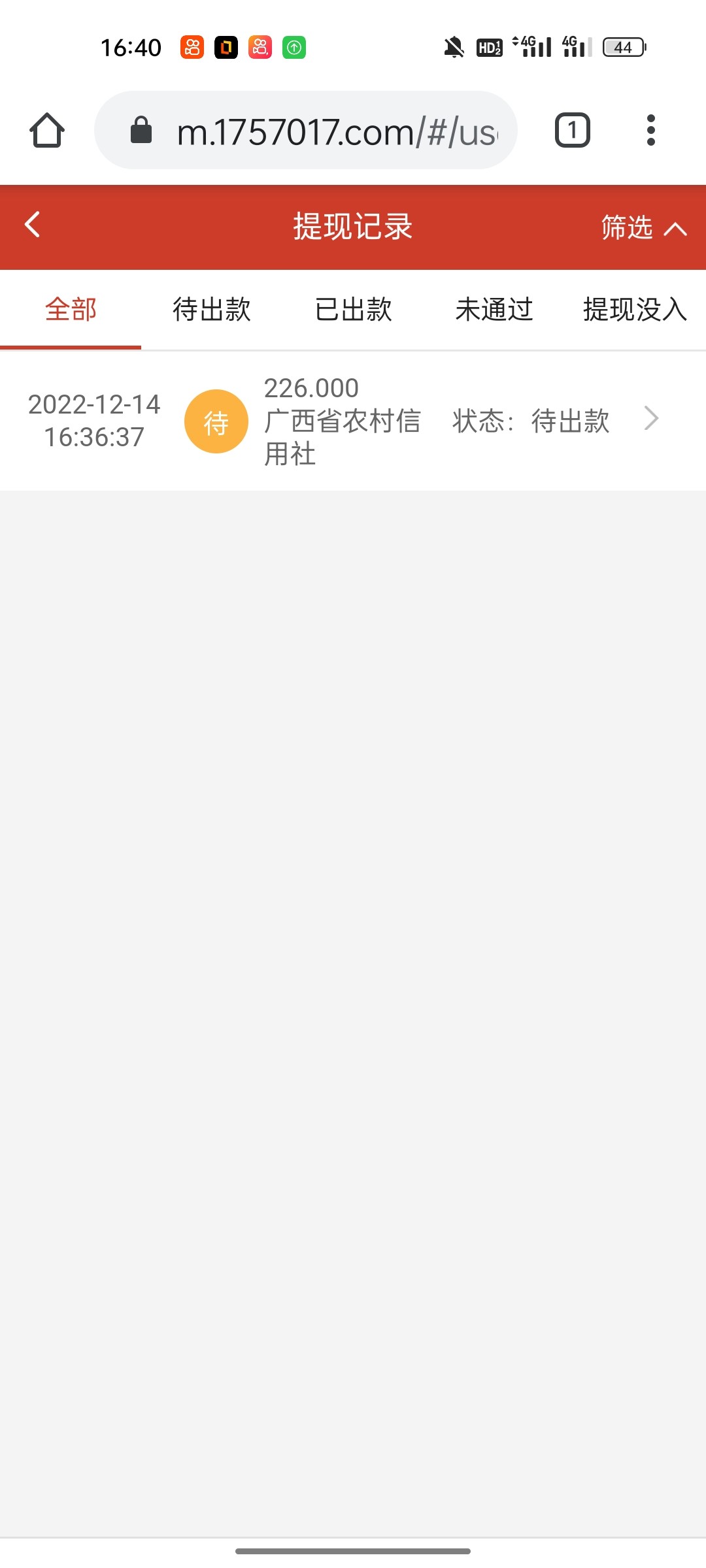The width and height of the screenshot is (706, 1568).
Task: Open the 筛选 filter dropdown
Action: tap(643, 227)
